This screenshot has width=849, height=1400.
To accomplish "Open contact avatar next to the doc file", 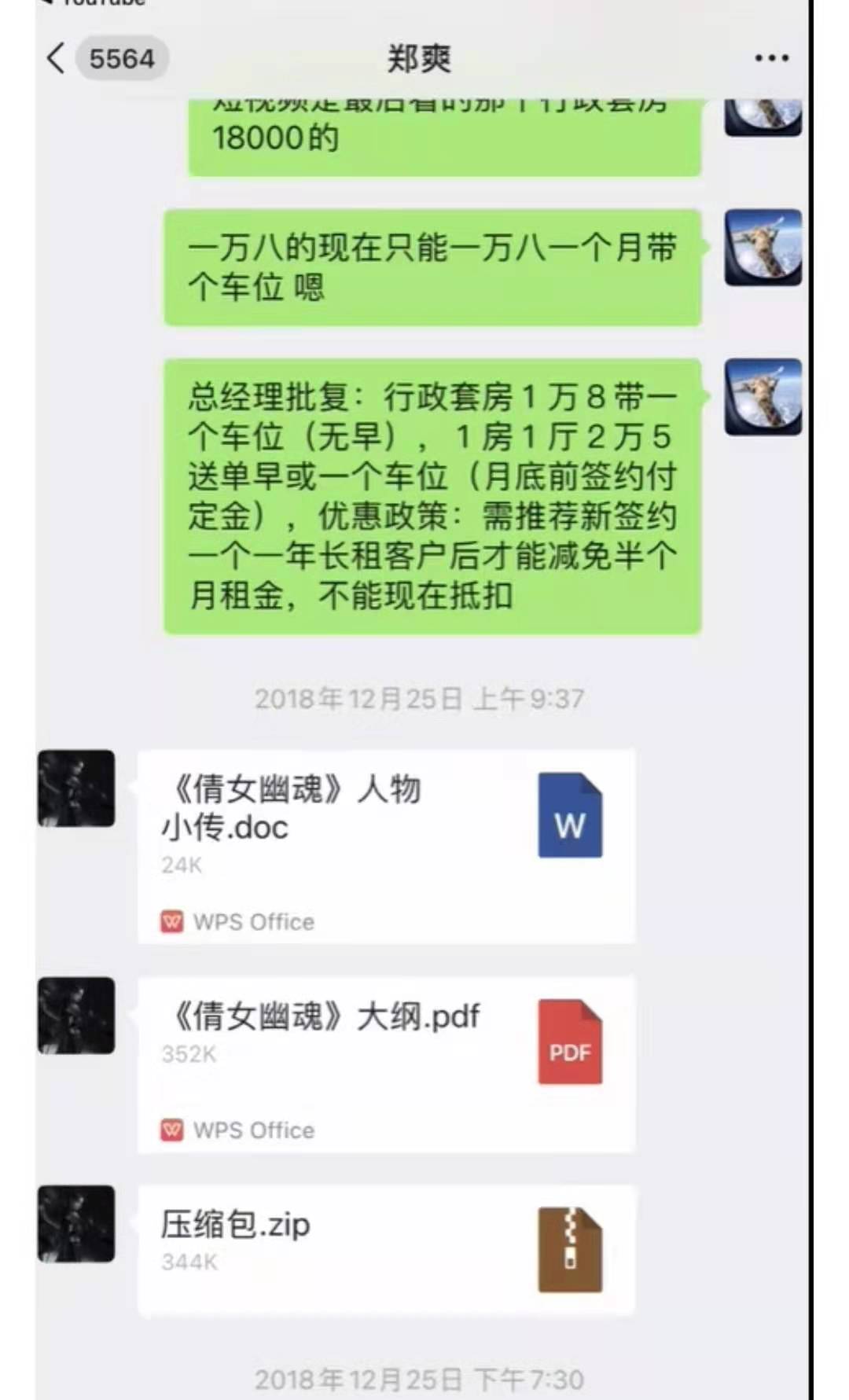I will tap(76, 788).
